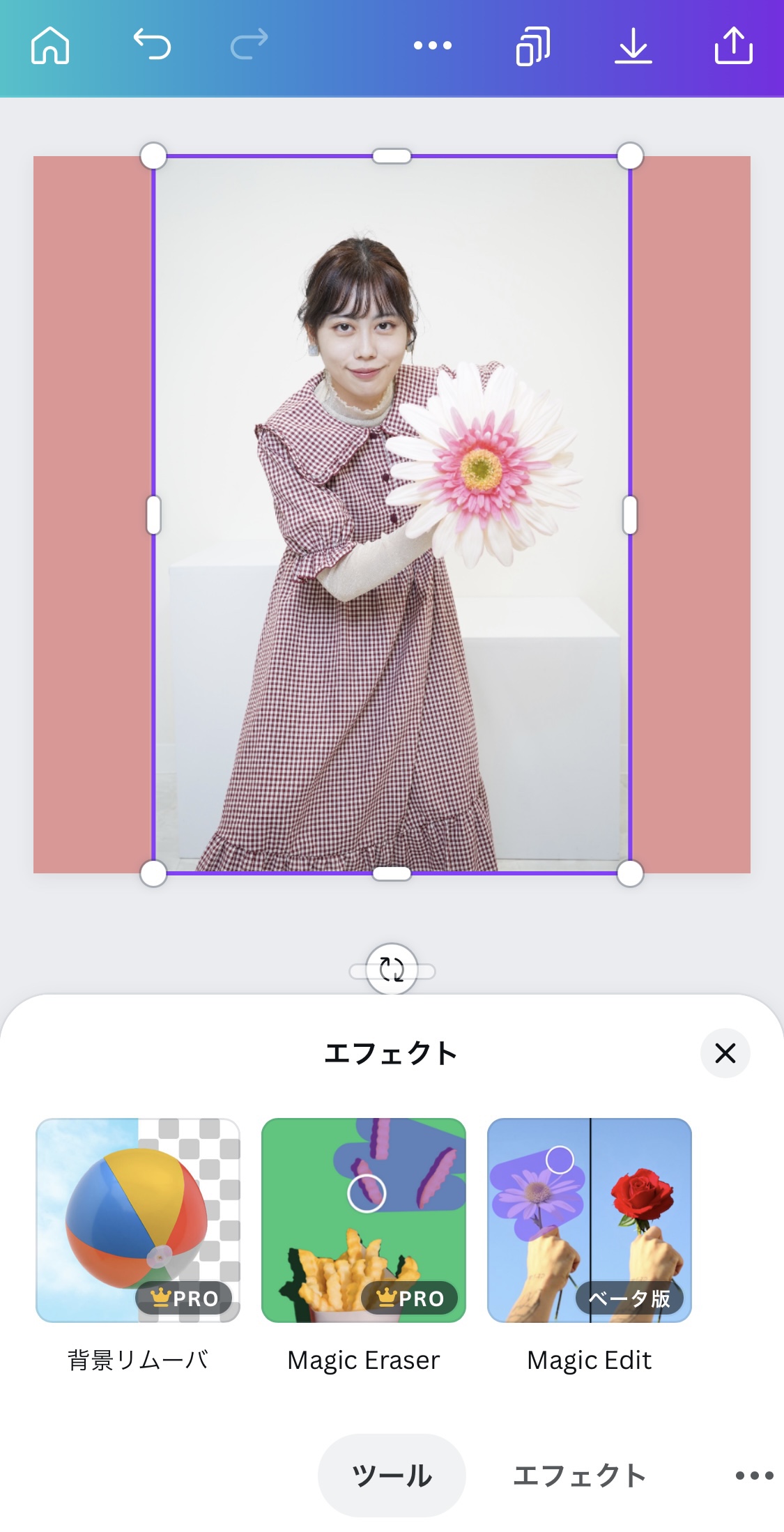
Task: Switch to the エフェクト tab
Action: pos(580,1475)
